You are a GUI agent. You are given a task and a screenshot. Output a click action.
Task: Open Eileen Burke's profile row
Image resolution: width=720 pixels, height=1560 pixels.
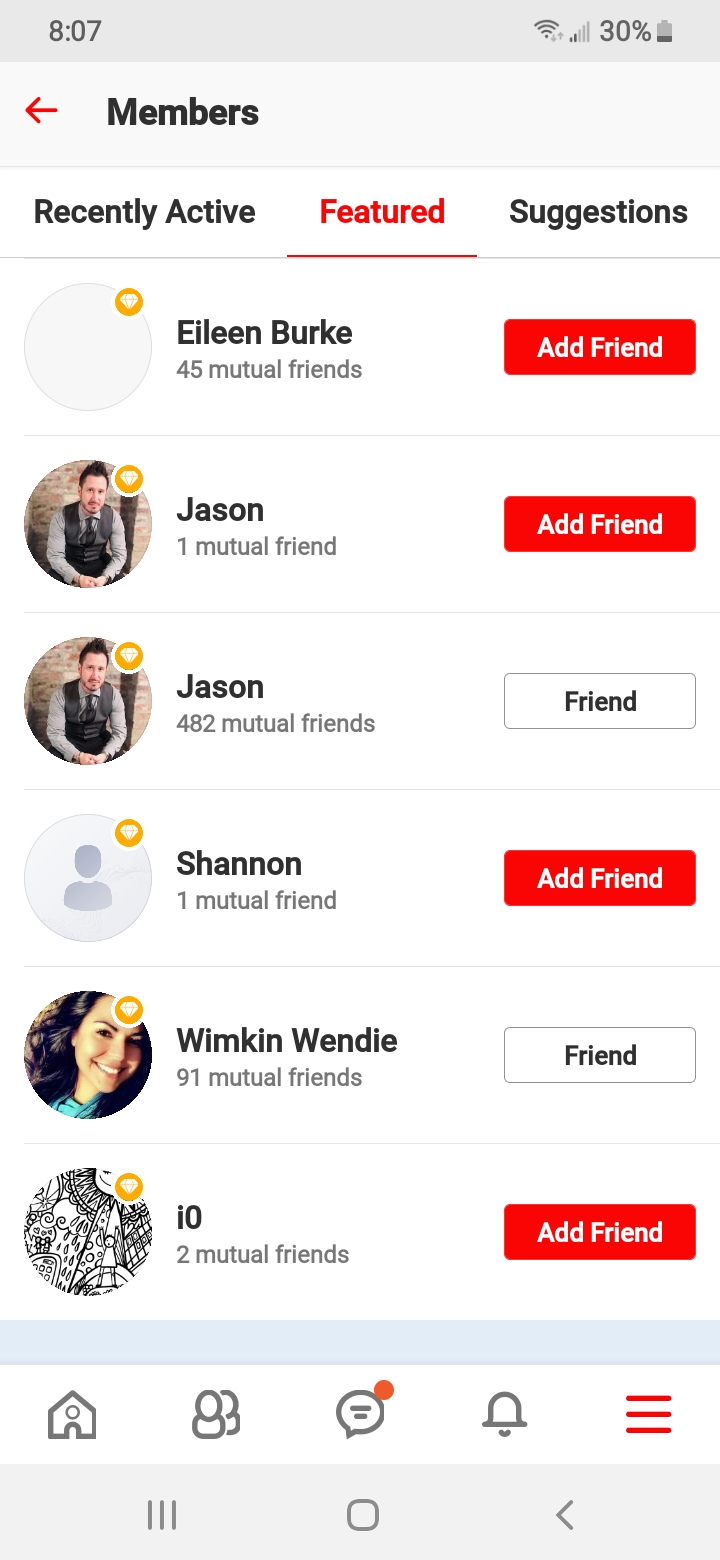pyautogui.click(x=264, y=333)
